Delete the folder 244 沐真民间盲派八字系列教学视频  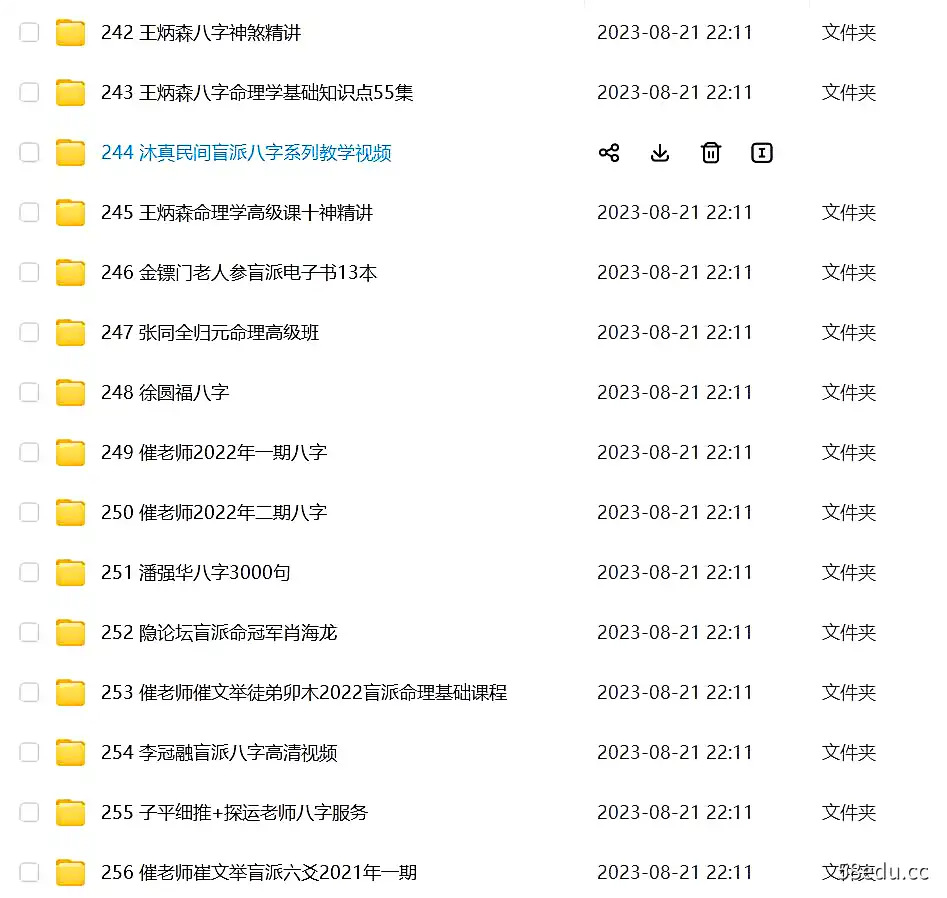(x=711, y=153)
